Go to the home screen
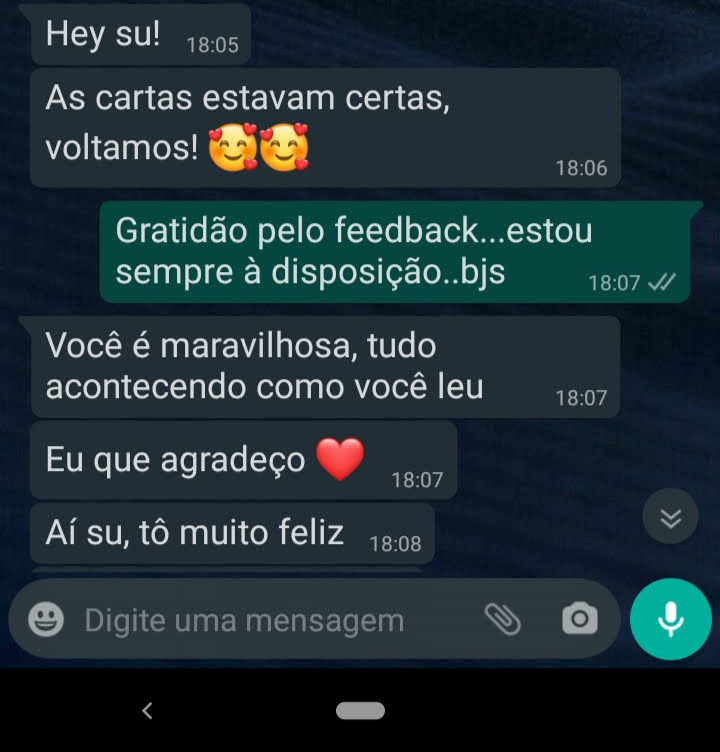This screenshot has height=752, width=720. [360, 711]
